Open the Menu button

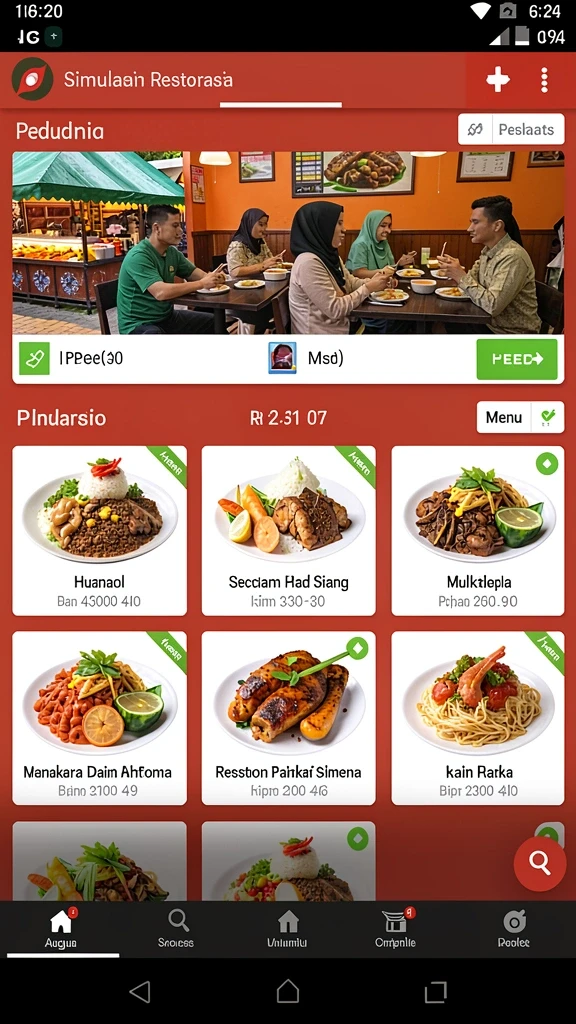click(x=520, y=417)
